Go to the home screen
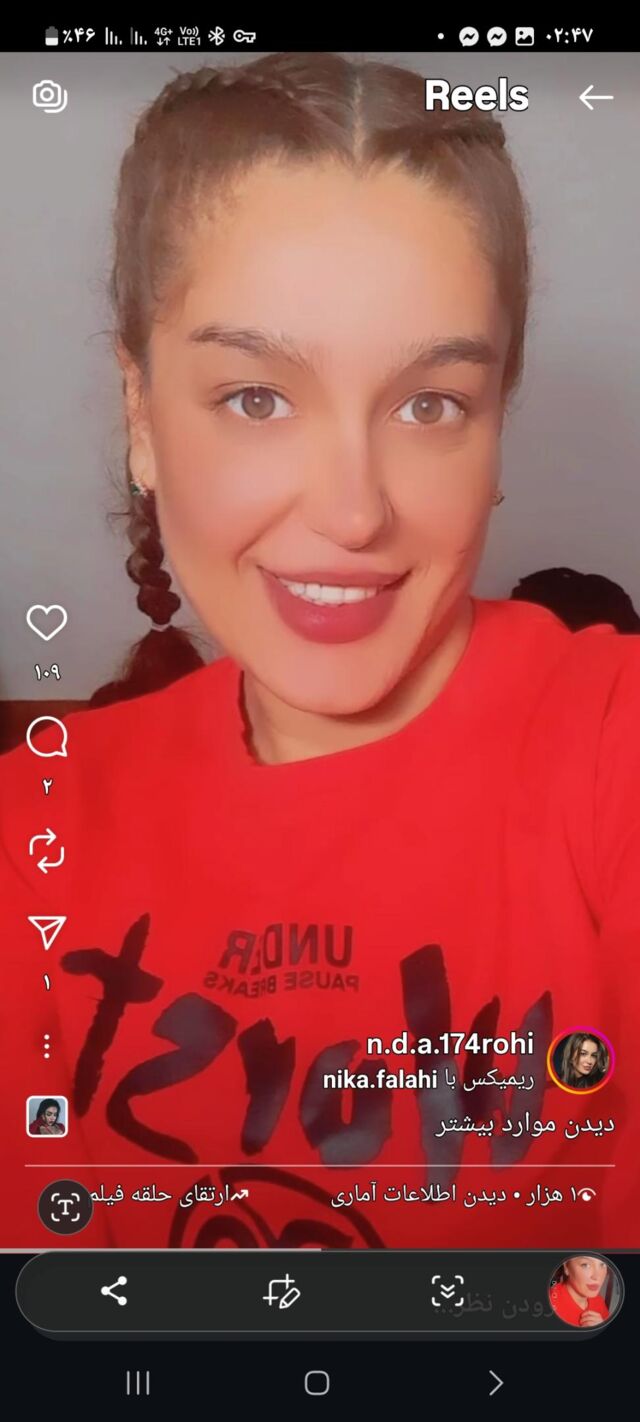Viewport: 640px width, 1422px height. (317, 1383)
